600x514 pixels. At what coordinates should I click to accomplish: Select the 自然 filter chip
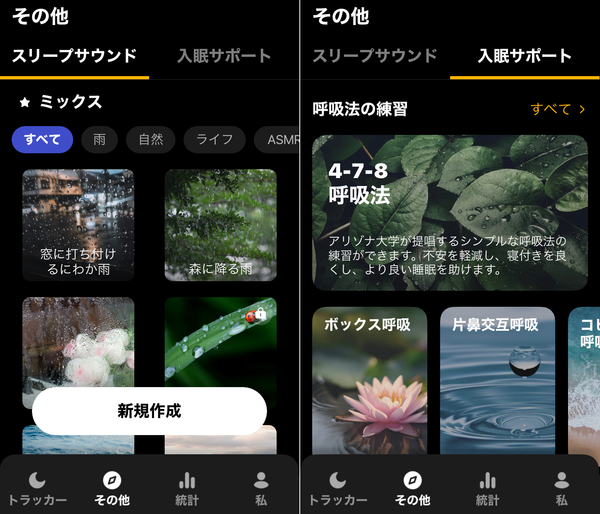click(151, 139)
